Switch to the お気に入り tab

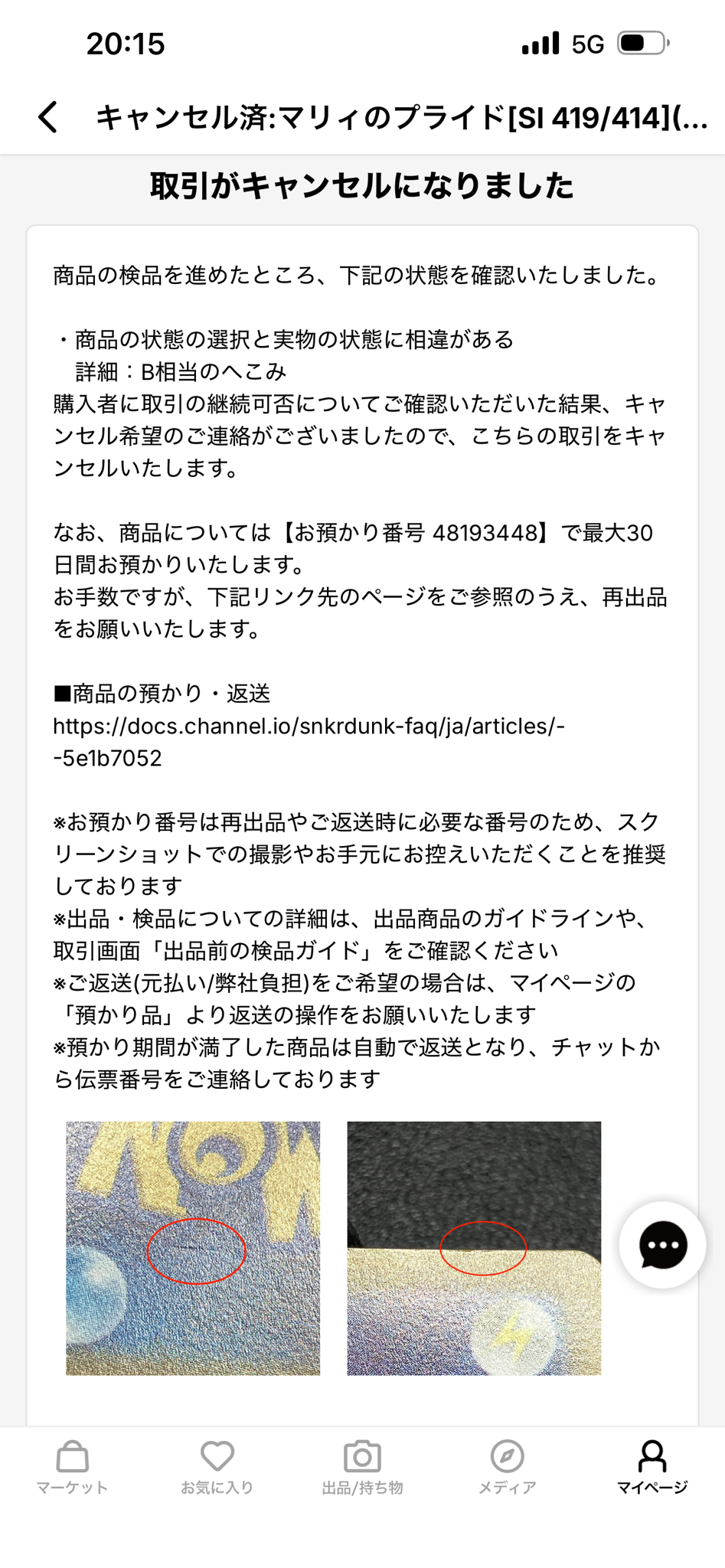point(217,1467)
